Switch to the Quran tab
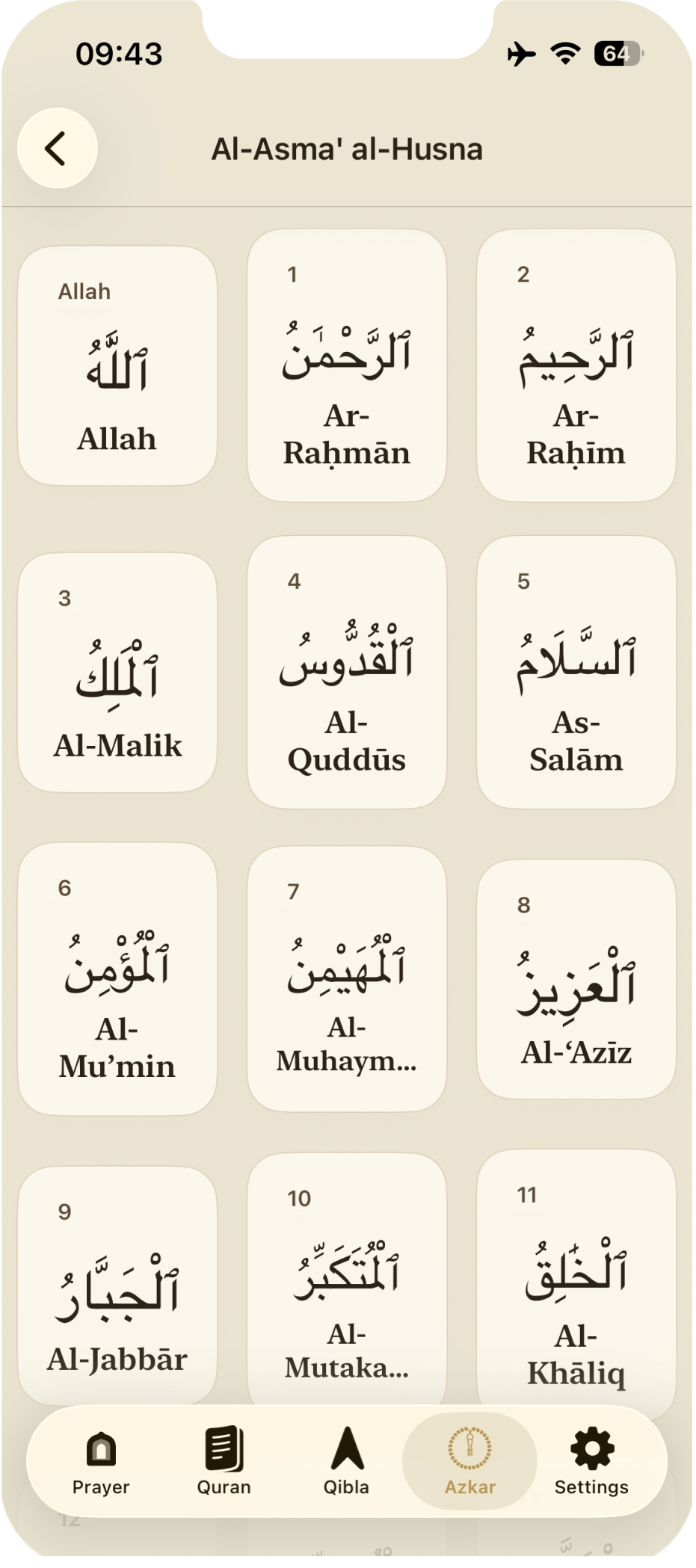This screenshot has height=1568, width=696. 224,1462
